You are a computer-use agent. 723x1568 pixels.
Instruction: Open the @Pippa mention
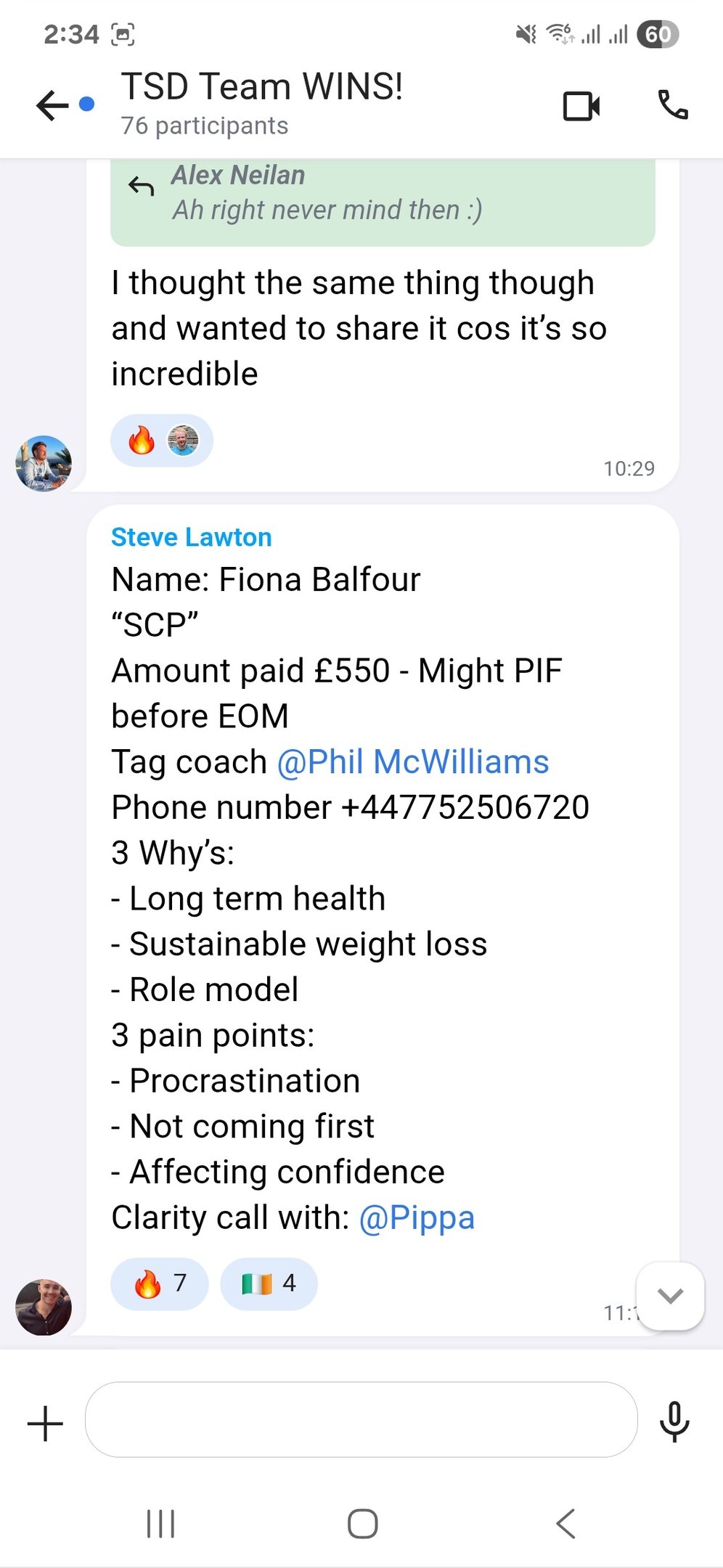click(x=417, y=1217)
